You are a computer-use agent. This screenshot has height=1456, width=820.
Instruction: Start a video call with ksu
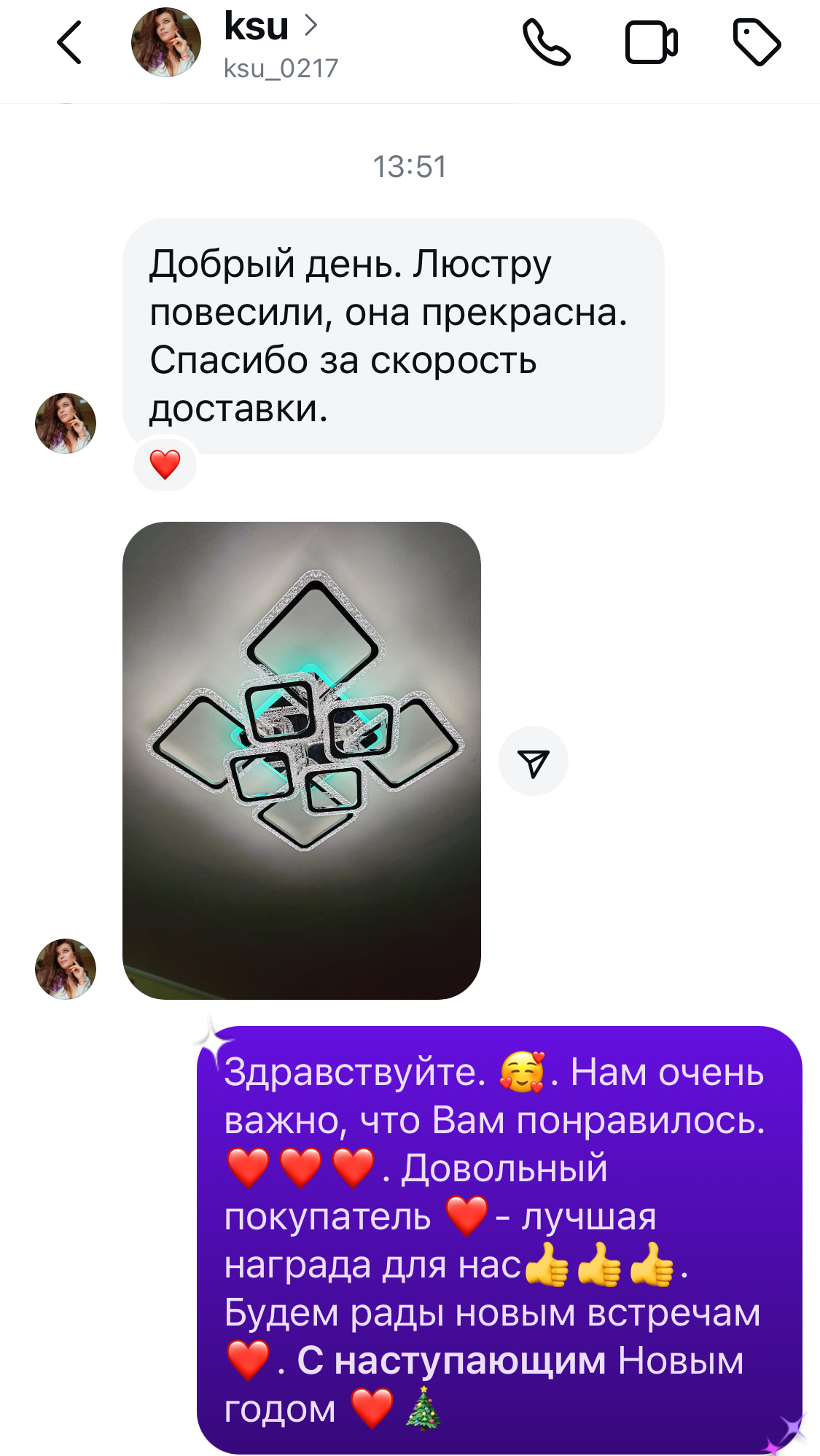pos(651,43)
